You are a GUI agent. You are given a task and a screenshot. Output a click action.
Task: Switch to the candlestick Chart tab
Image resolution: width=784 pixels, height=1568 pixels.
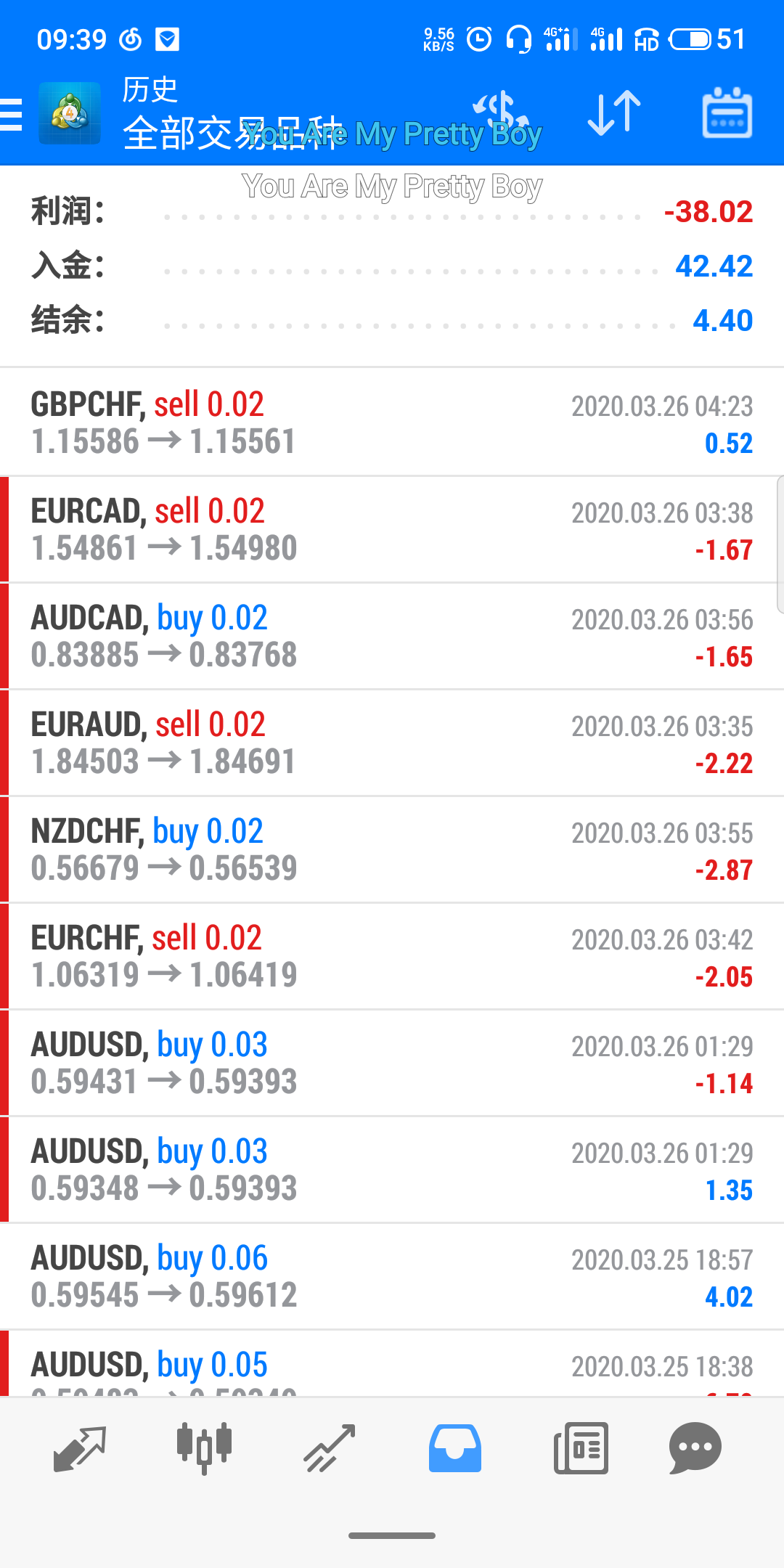point(204,1448)
